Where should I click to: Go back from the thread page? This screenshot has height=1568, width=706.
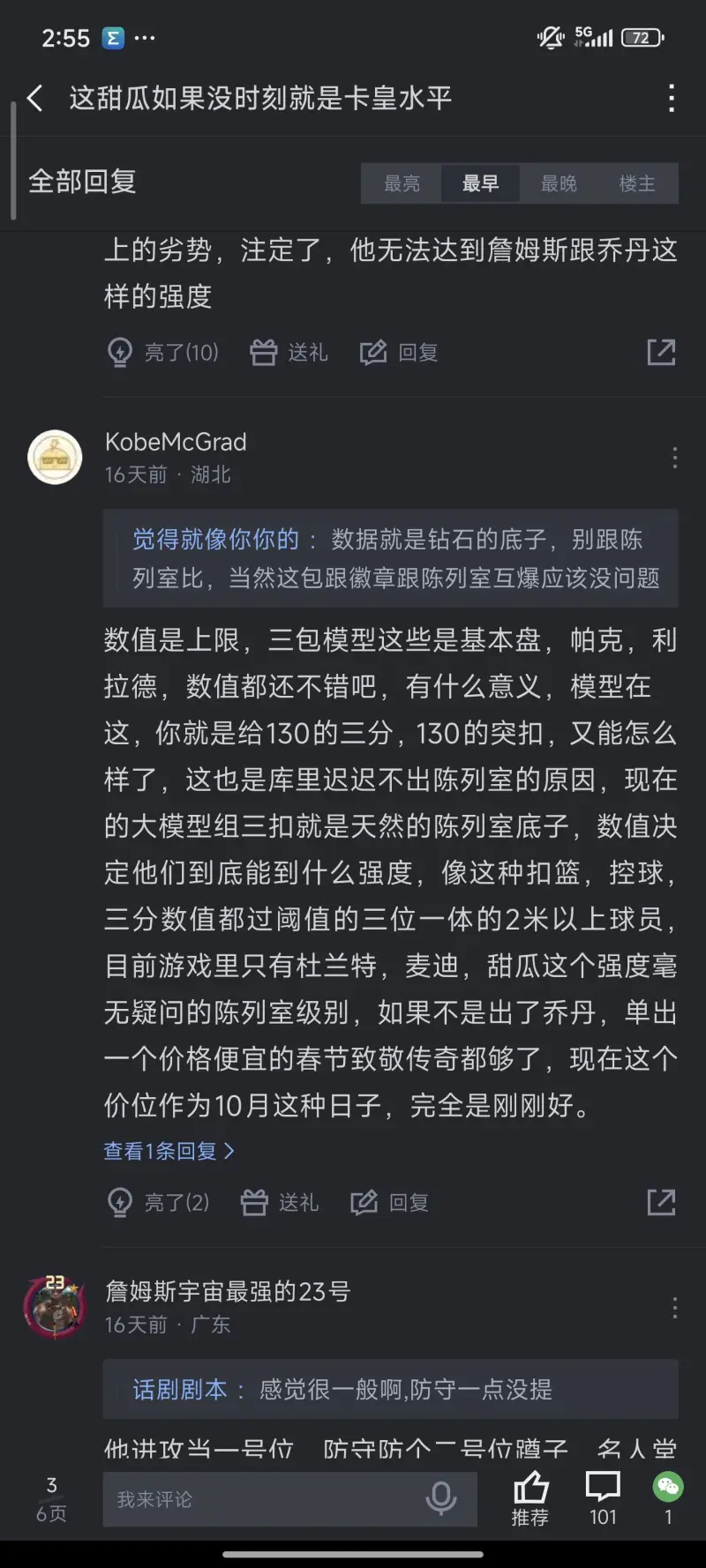pos(35,98)
